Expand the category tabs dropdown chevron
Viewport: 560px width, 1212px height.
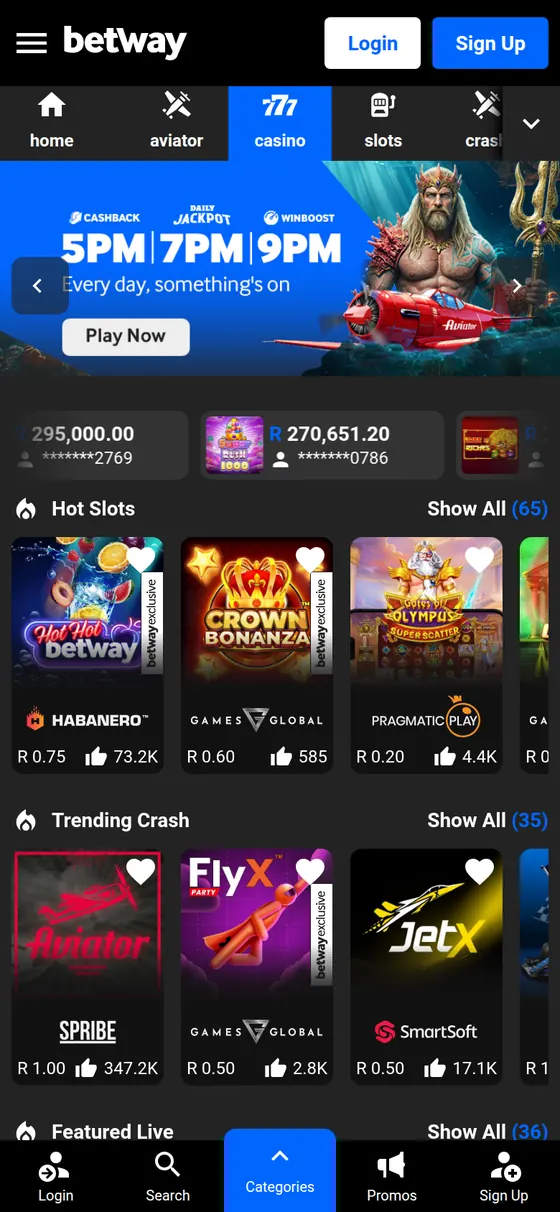[x=531, y=123]
